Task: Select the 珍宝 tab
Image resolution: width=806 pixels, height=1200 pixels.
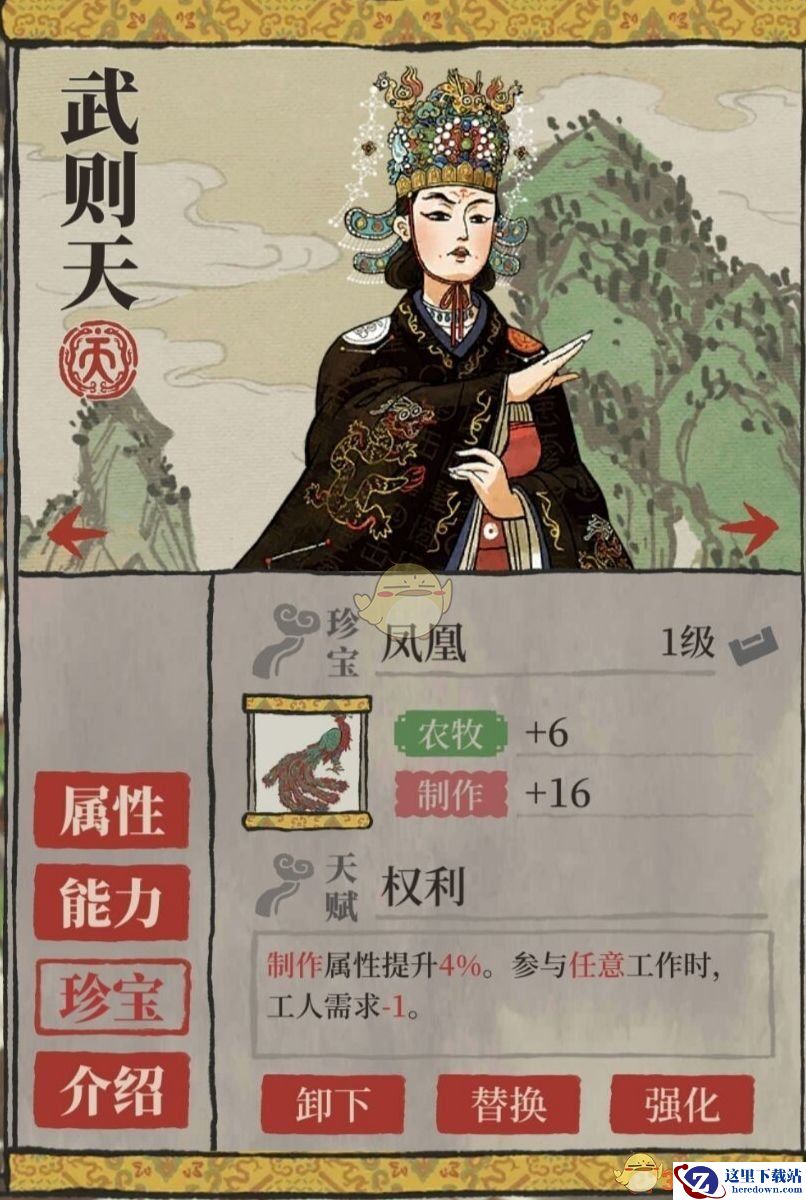Action: pos(111,996)
